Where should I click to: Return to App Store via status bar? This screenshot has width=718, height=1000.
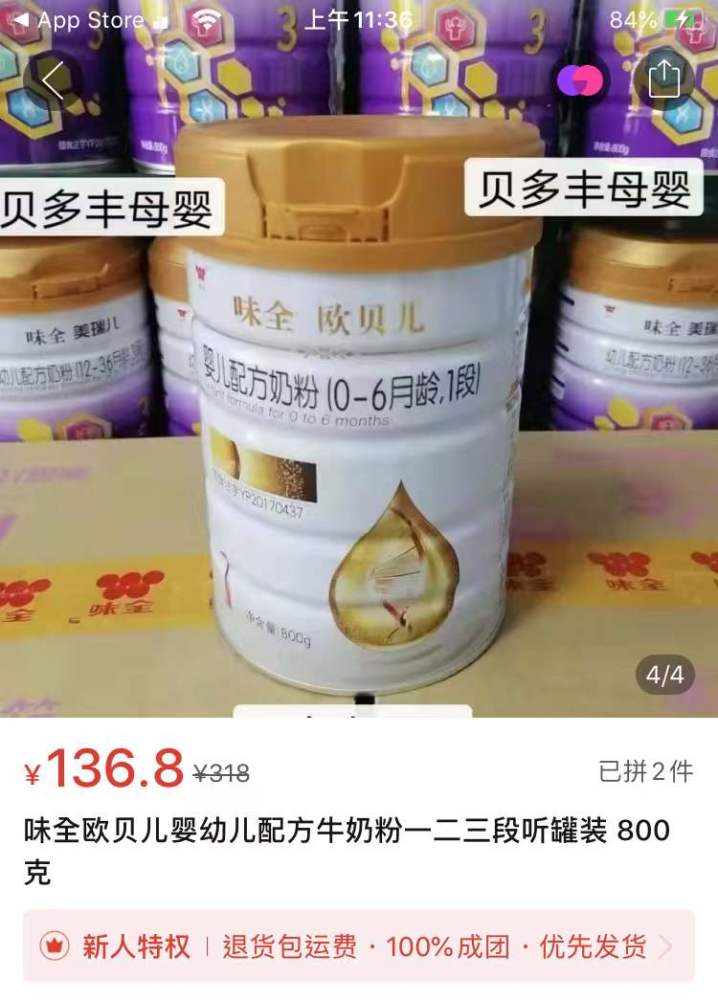pos(78,20)
